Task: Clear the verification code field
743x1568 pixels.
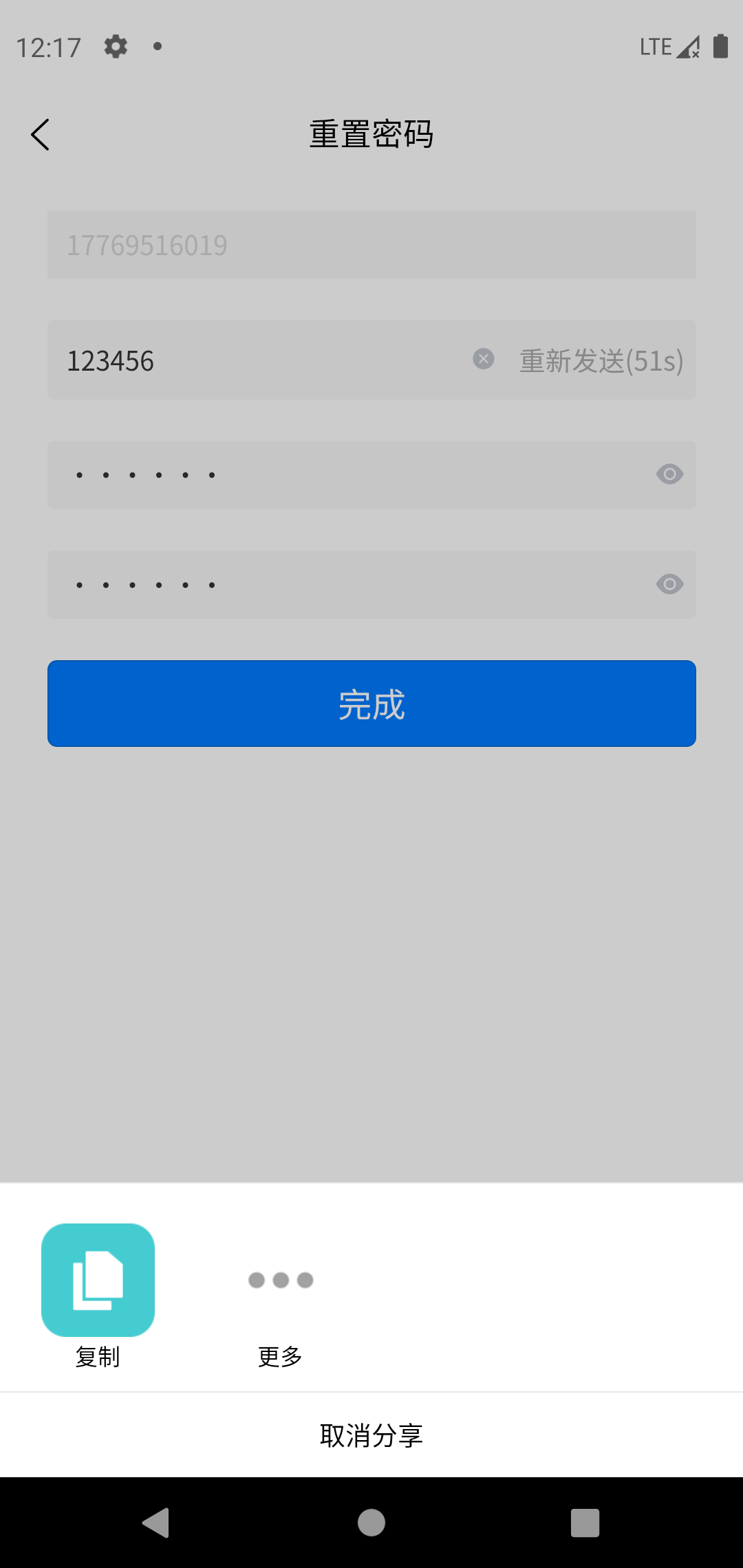Action: (x=484, y=359)
